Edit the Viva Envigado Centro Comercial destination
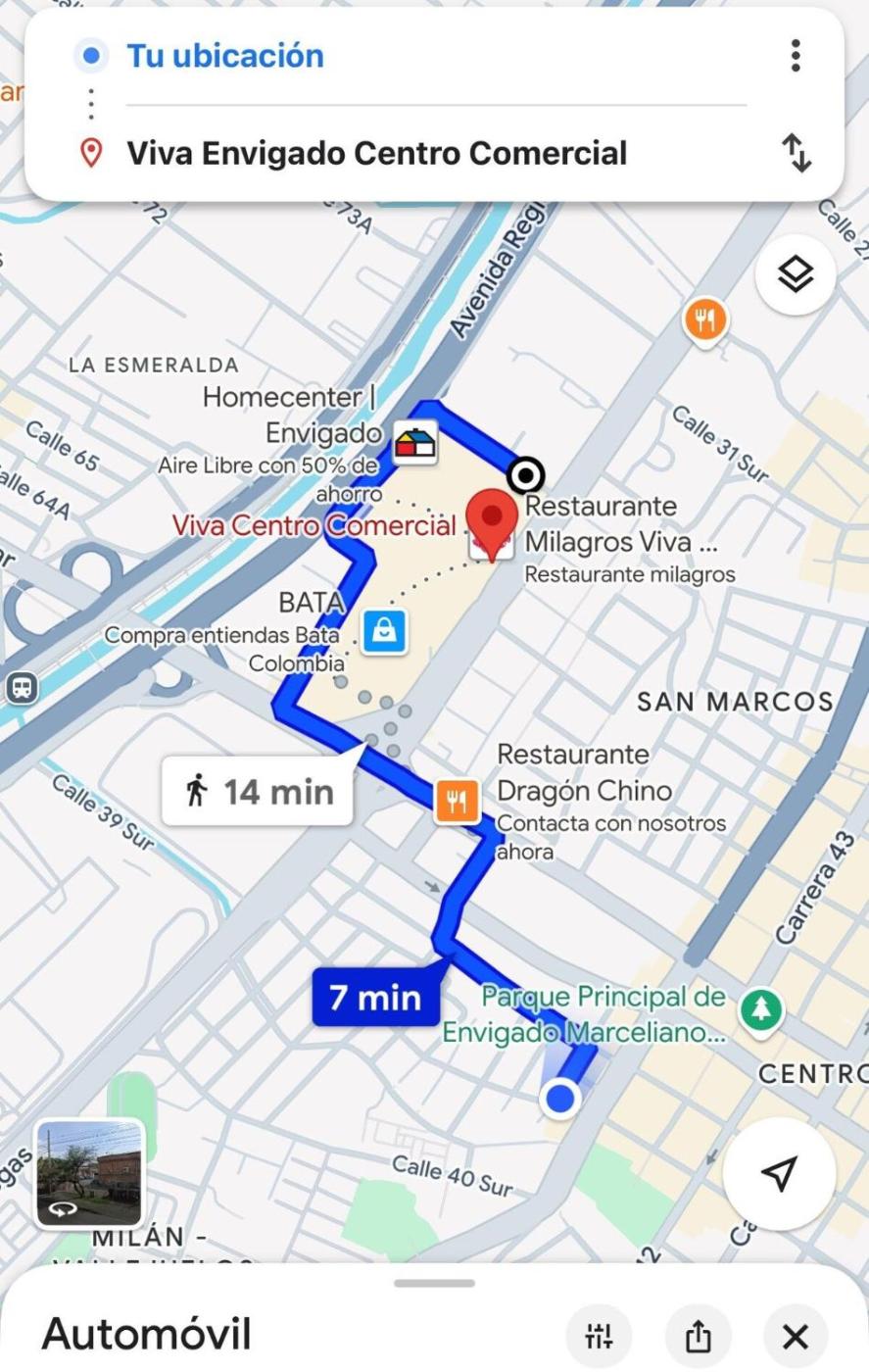The height and width of the screenshot is (1372, 869). [x=377, y=154]
